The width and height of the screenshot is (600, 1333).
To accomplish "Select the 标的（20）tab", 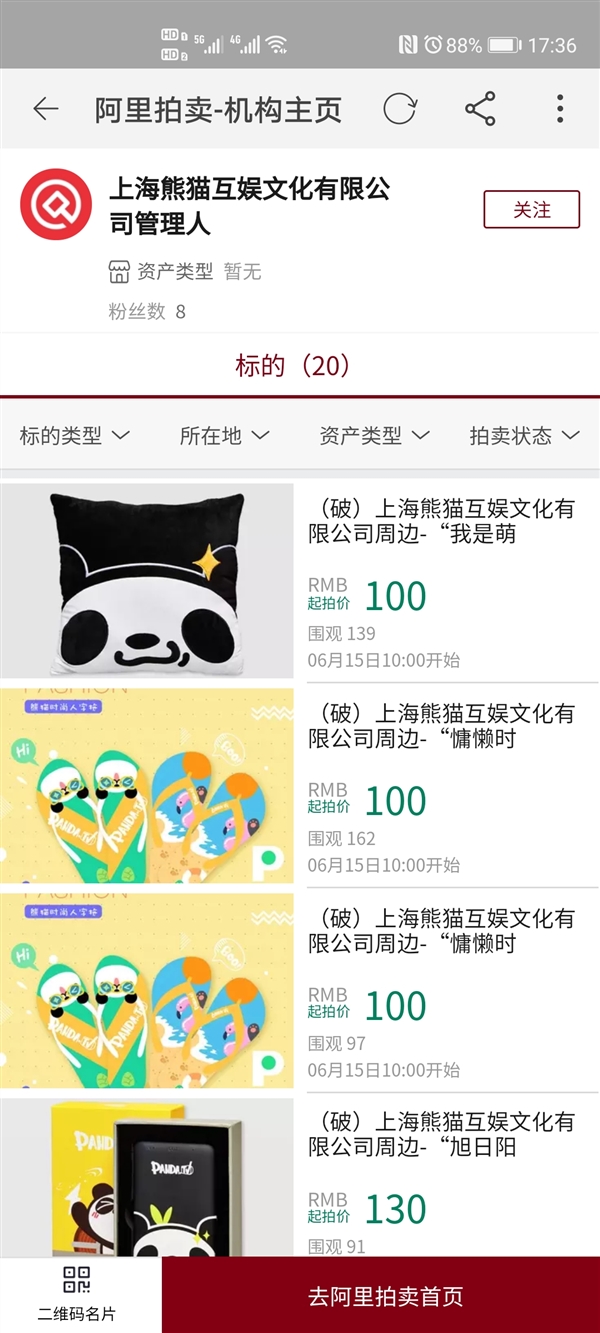I will [x=293, y=366].
